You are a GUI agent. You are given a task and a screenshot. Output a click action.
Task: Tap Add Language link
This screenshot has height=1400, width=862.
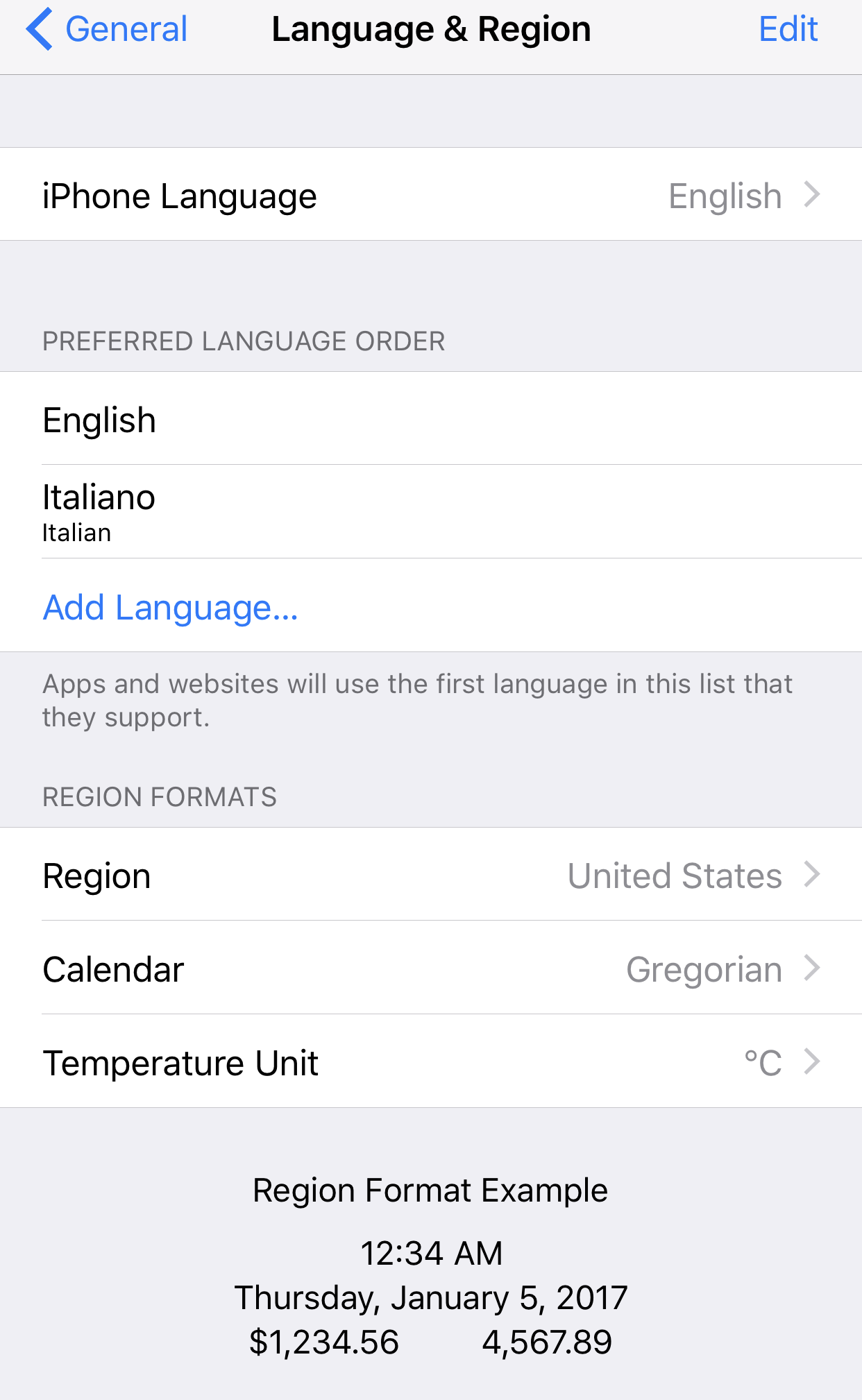[x=171, y=607]
